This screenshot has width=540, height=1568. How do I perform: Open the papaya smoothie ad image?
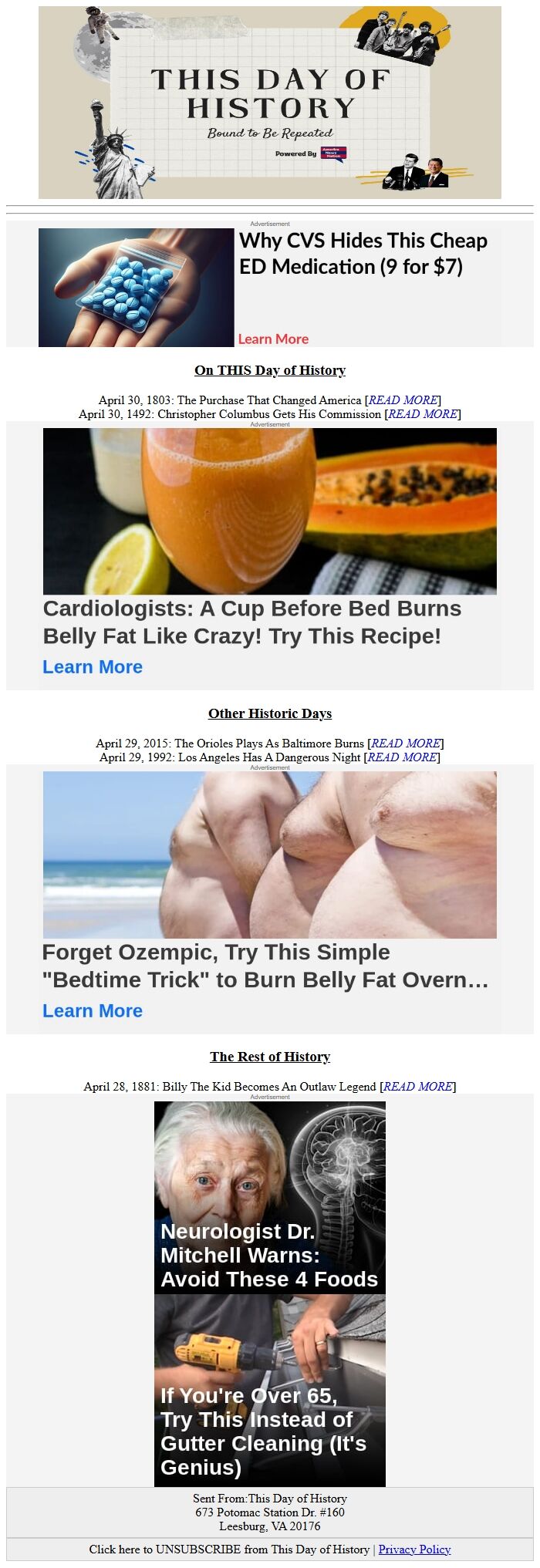pyautogui.click(x=270, y=511)
